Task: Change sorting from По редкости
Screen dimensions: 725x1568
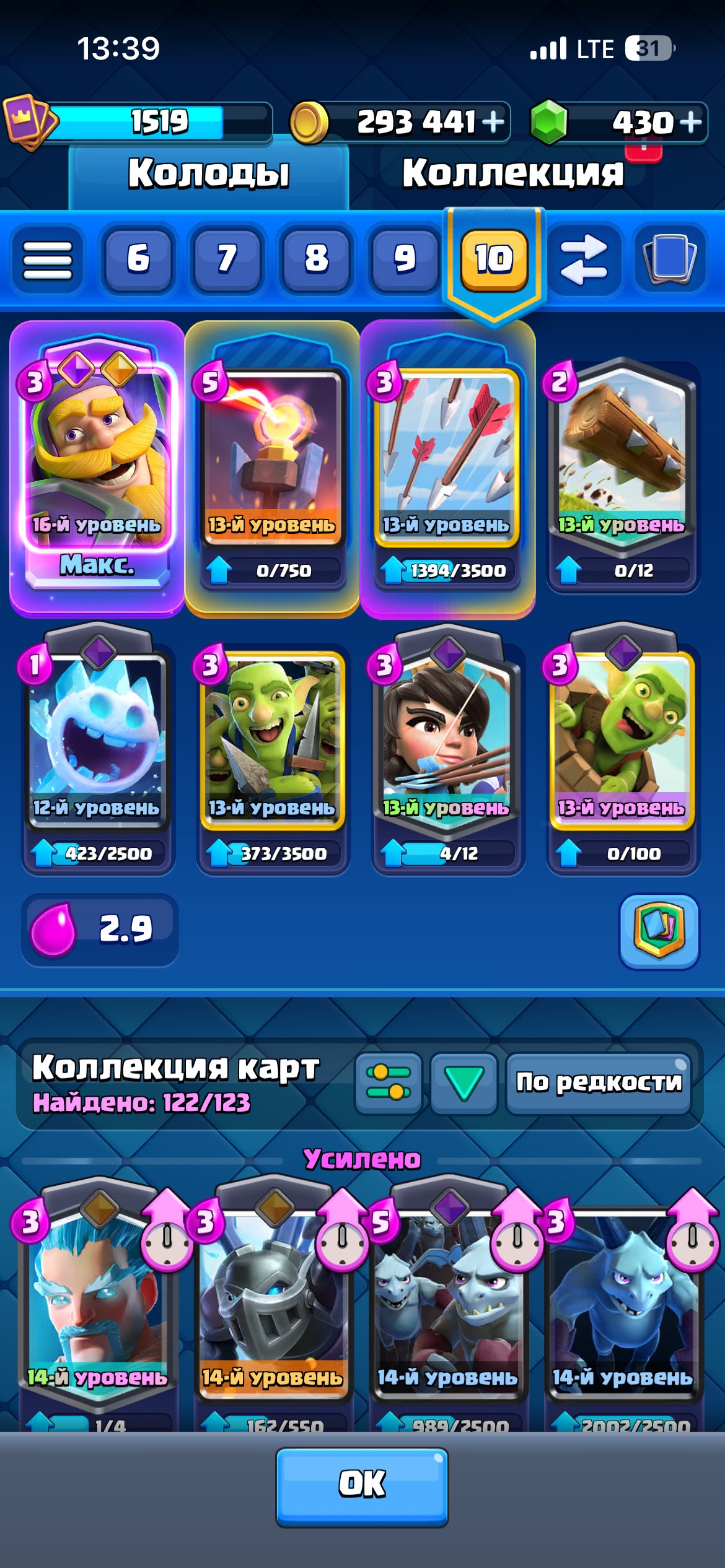Action: 599,1082
